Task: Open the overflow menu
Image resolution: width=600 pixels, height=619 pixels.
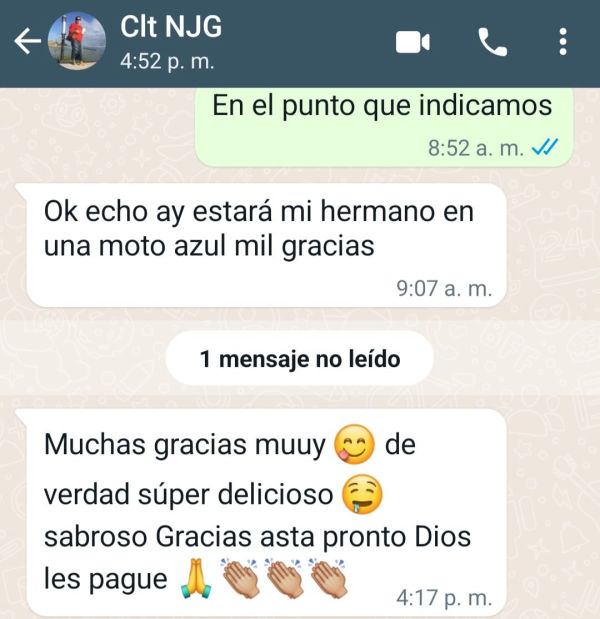Action: pos(564,42)
